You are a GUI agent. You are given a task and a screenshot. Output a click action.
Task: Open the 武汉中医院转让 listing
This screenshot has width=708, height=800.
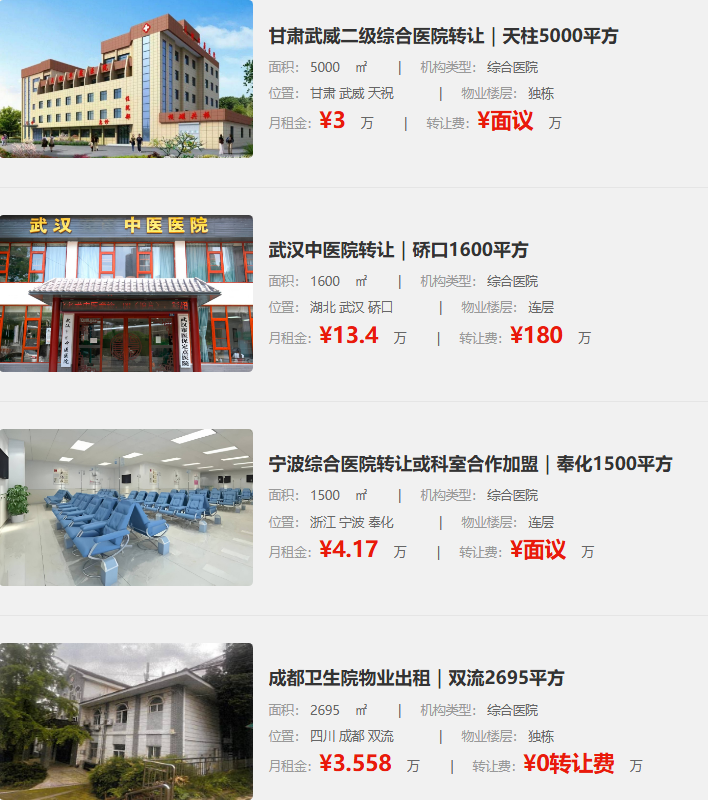398,250
